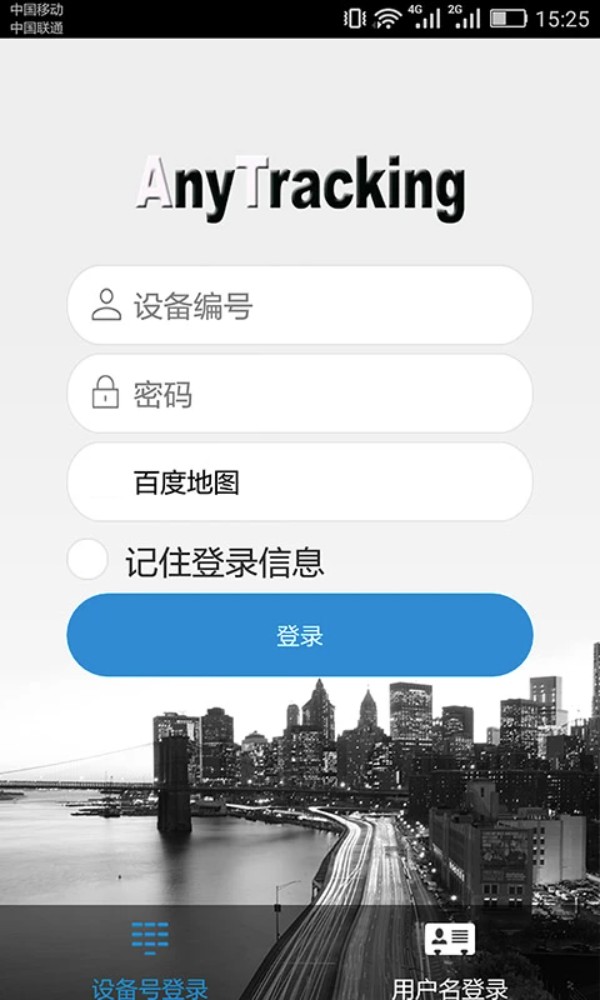
Task: Focus the 密码 password field
Action: 300,394
